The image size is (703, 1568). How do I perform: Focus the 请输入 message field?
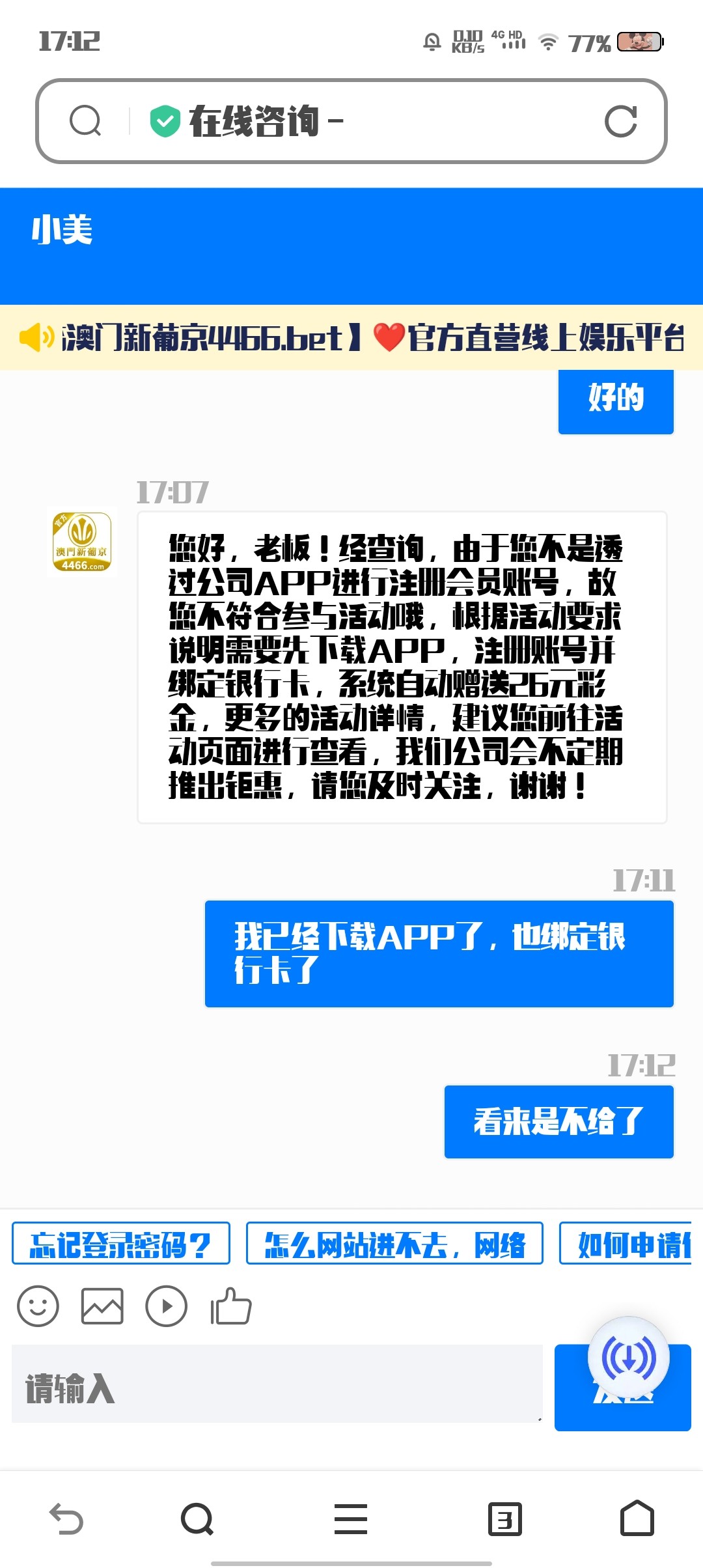pyautogui.click(x=277, y=1385)
